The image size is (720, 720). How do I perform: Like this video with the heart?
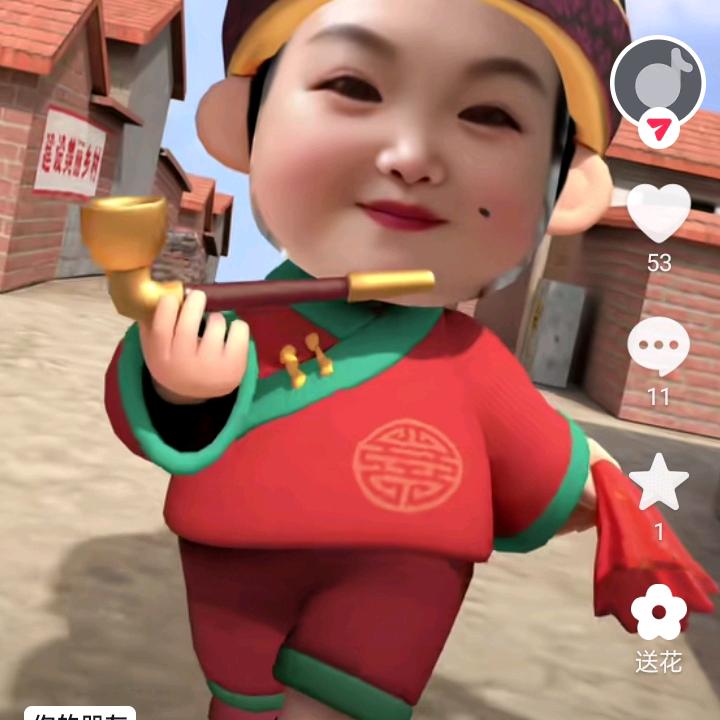tap(658, 213)
